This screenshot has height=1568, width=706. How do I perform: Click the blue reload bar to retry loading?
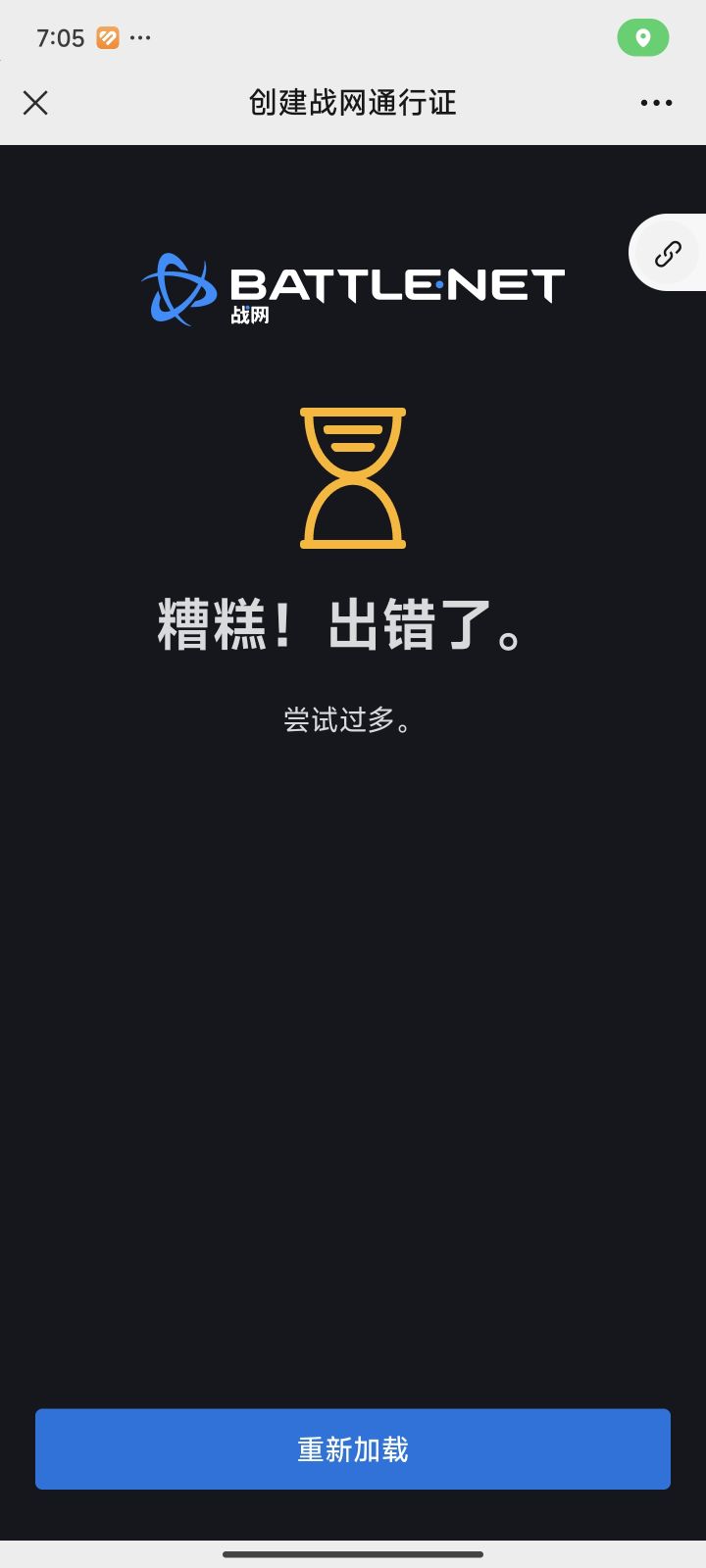pos(353,1448)
